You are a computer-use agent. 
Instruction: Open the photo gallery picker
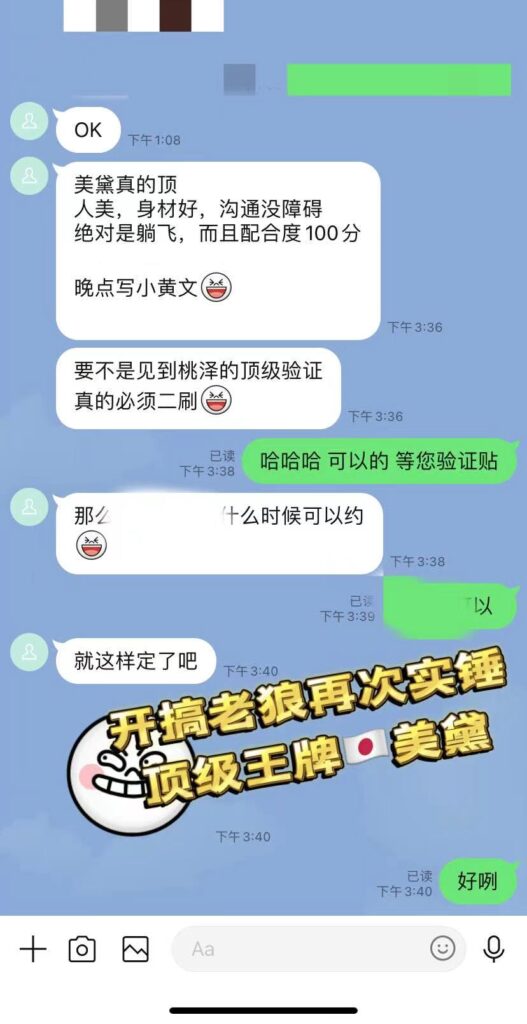pos(135,949)
